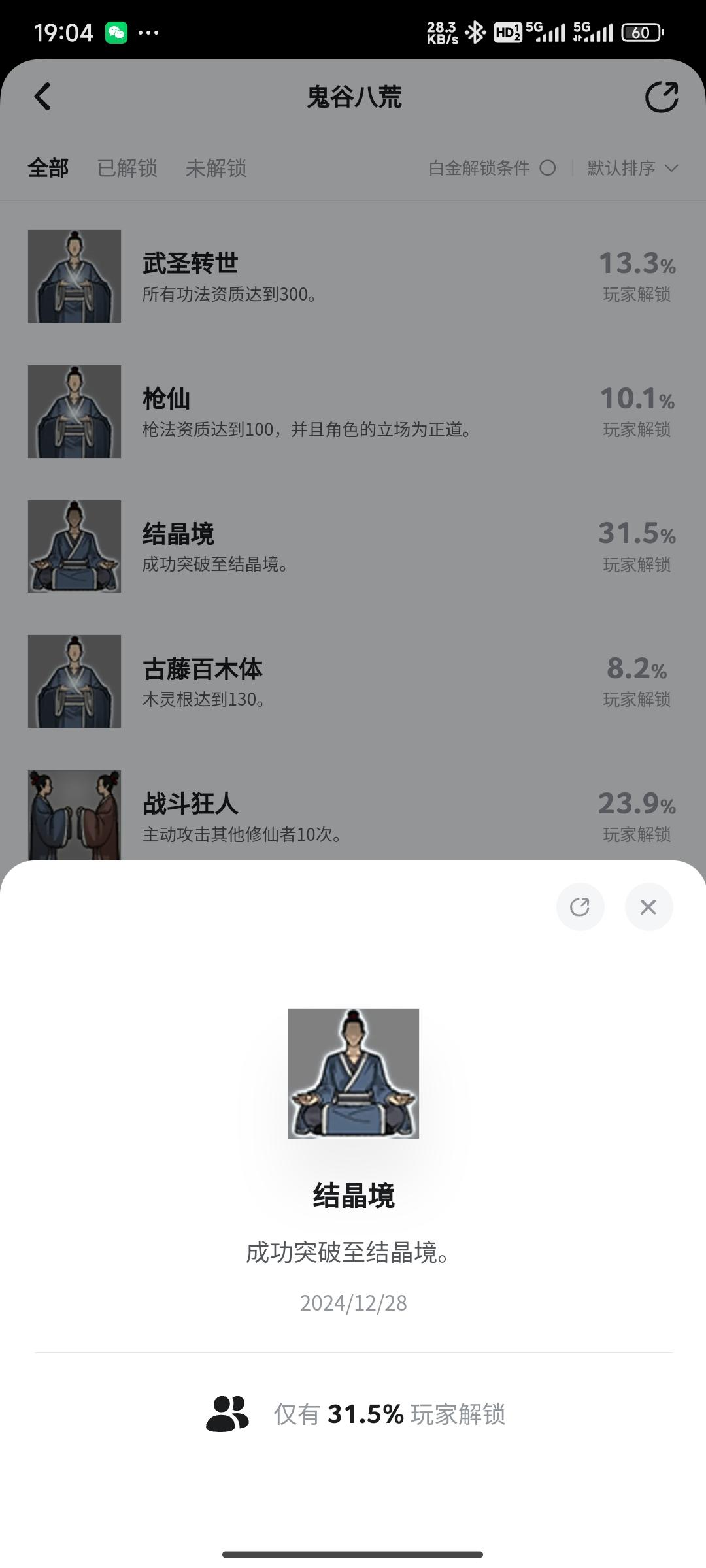
Task: Tap the refresh icon in the top right corner
Action: [662, 97]
